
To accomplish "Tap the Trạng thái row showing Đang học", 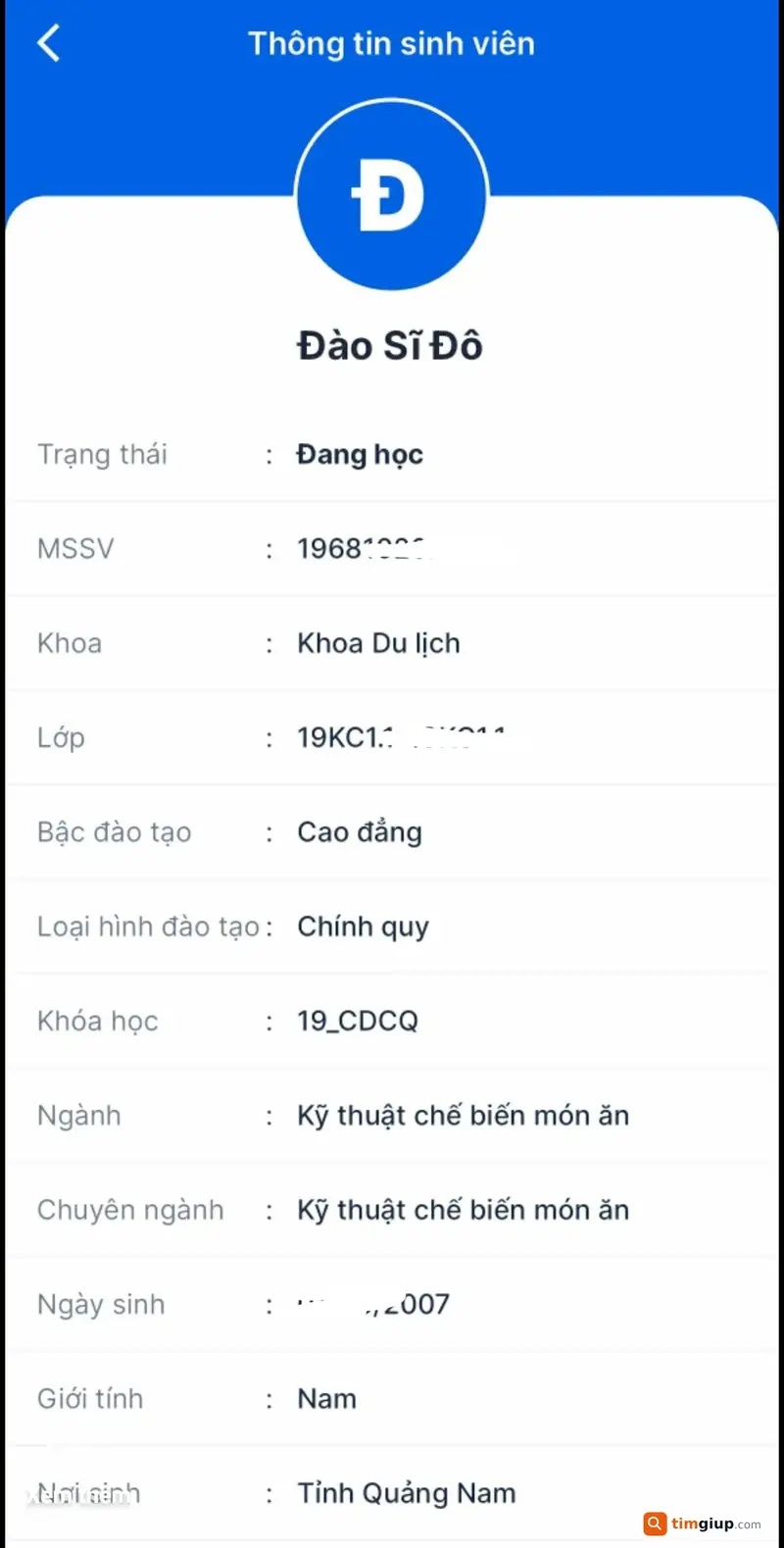I will pyautogui.click(x=360, y=454).
